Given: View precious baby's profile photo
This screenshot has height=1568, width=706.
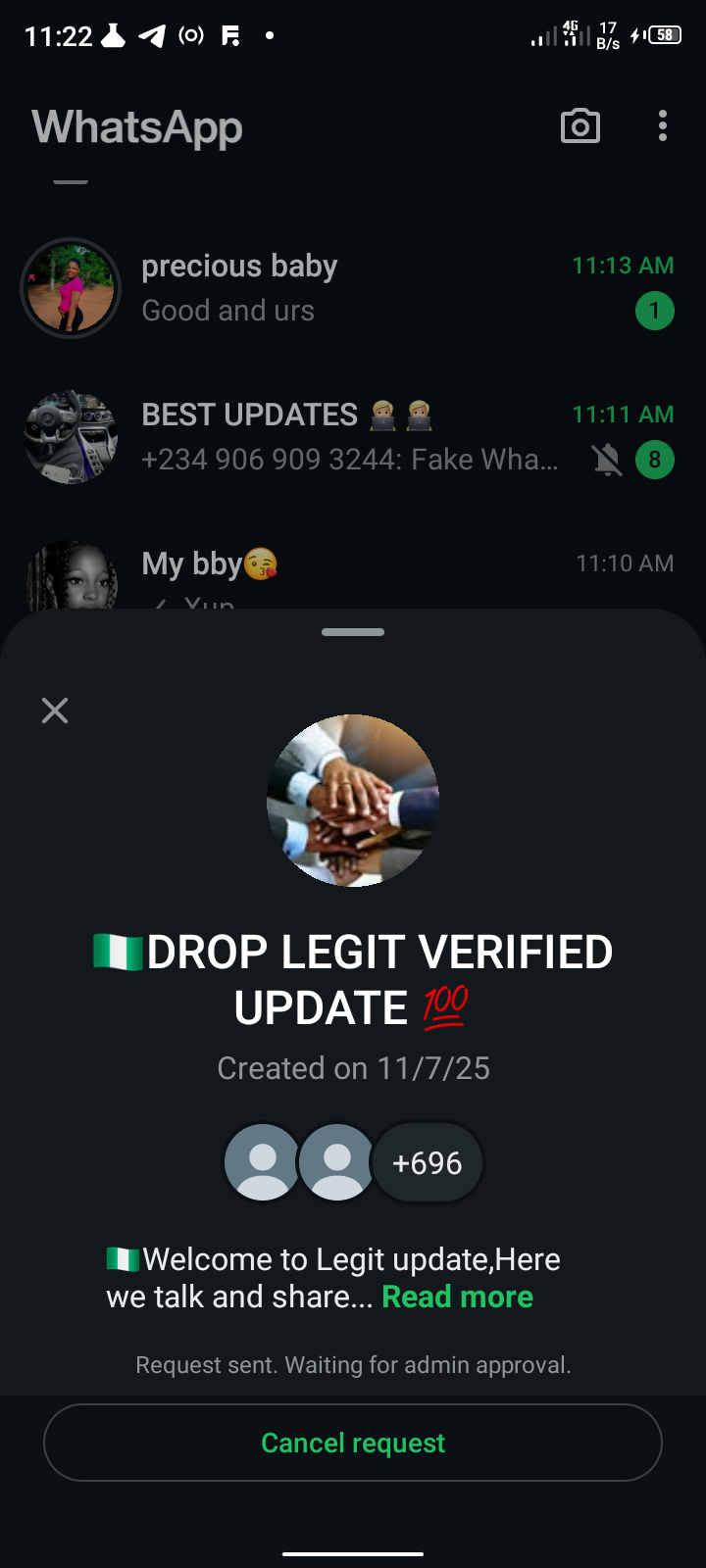Looking at the screenshot, I should tap(71, 288).
